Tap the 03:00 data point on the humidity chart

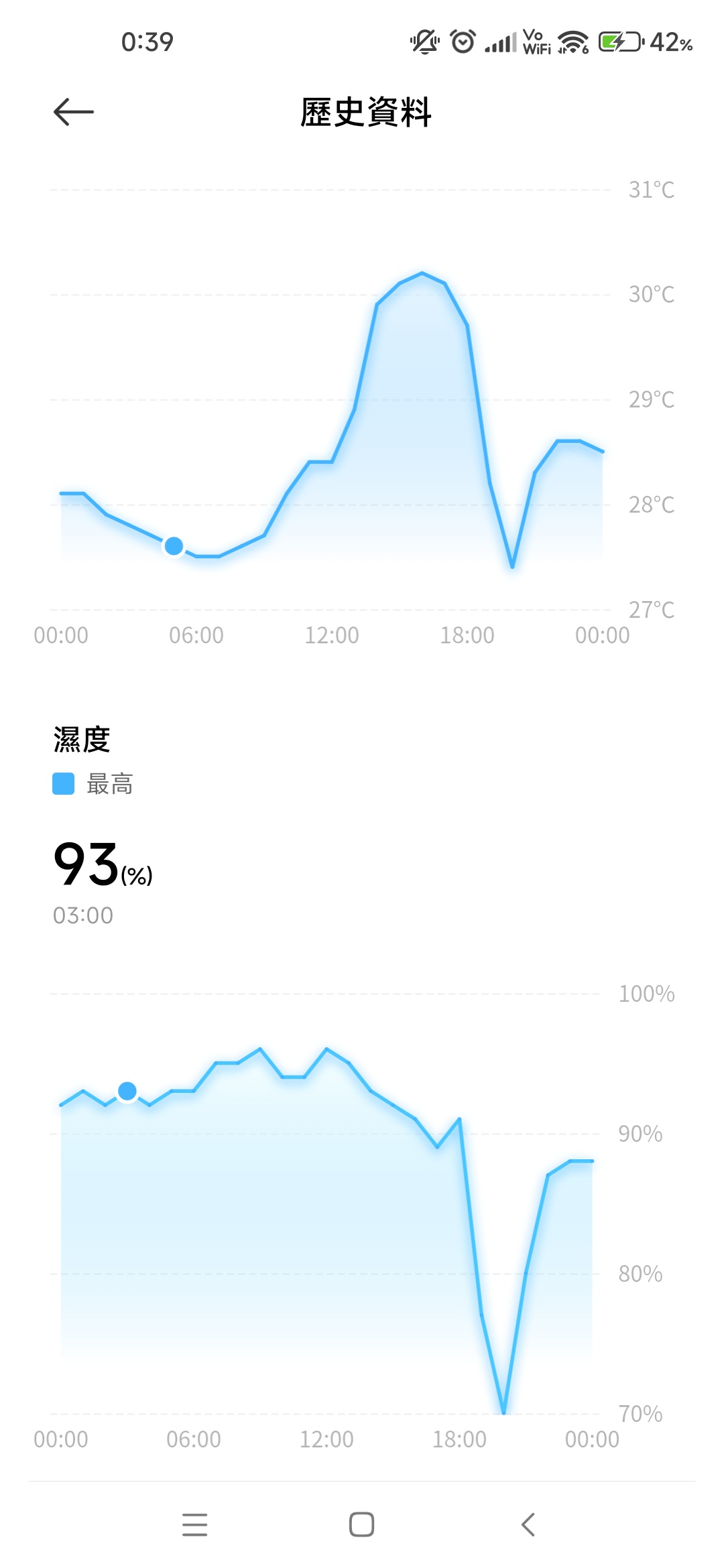(127, 1092)
